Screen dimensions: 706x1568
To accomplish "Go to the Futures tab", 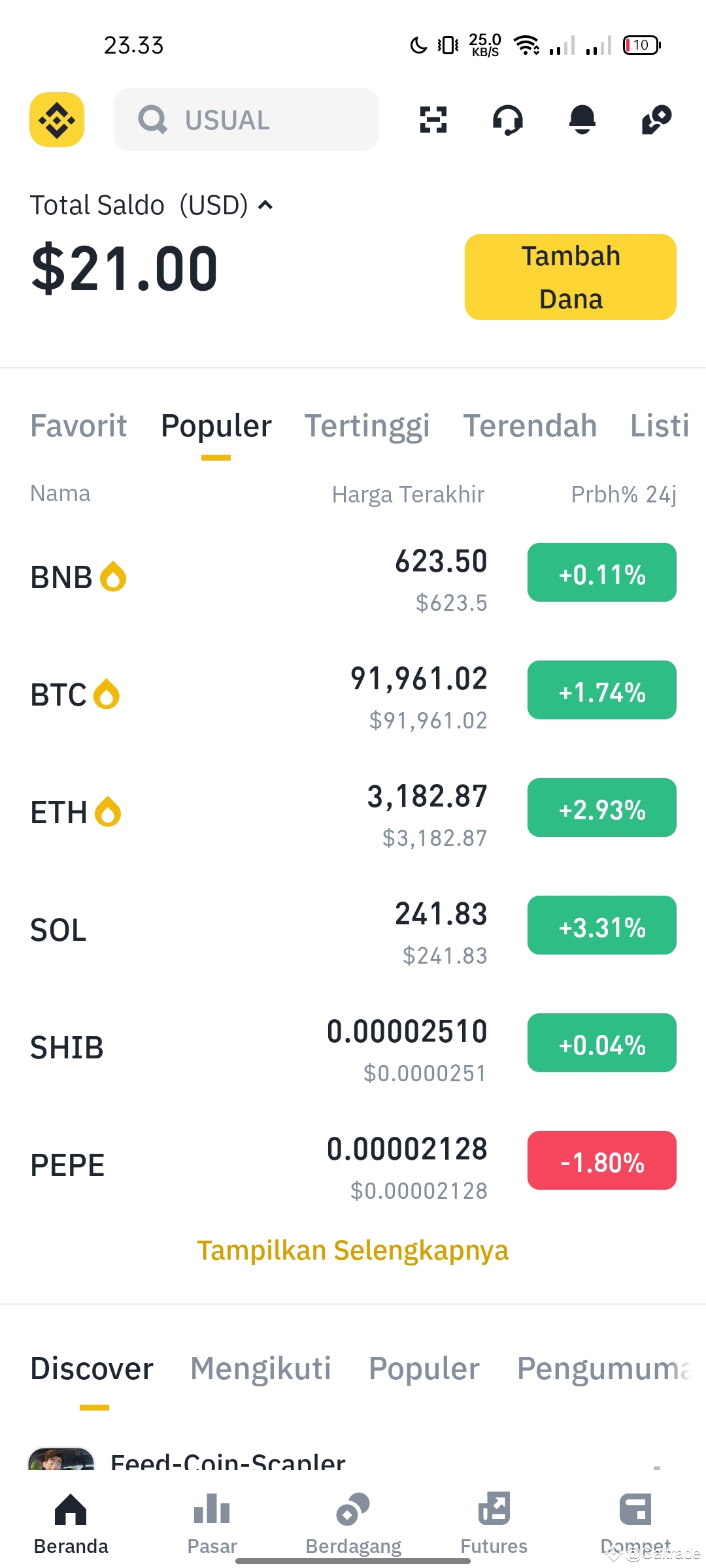I will (494, 1524).
